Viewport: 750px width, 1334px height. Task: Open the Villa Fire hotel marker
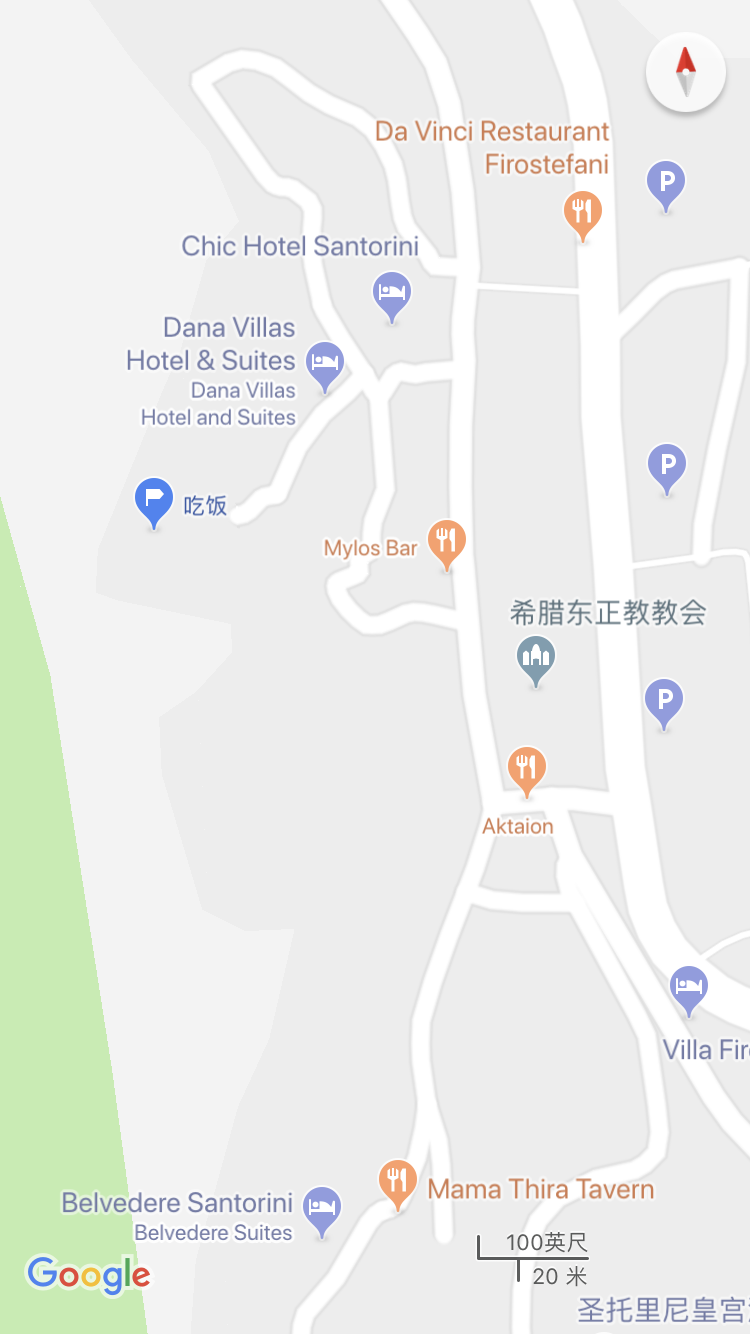[x=689, y=990]
